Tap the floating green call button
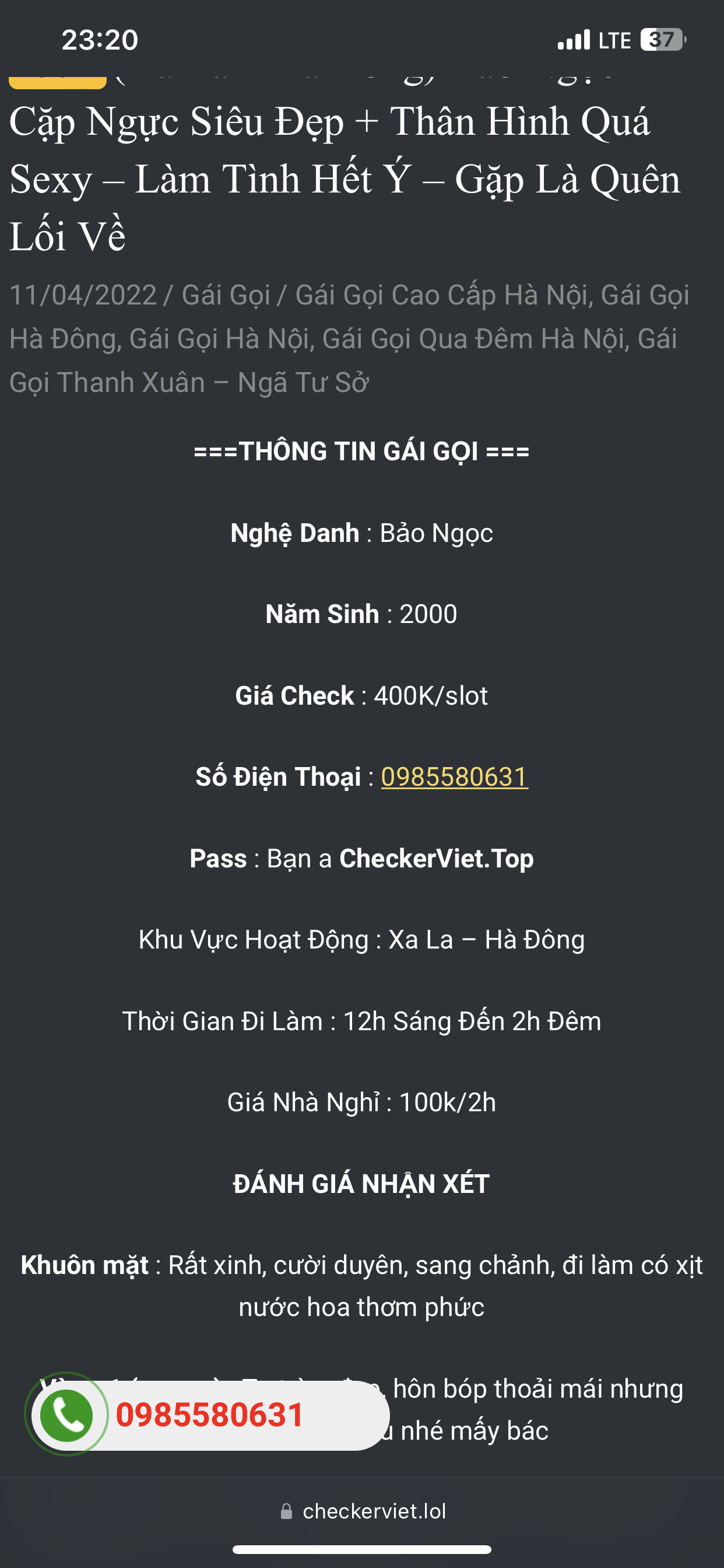This screenshot has width=724, height=1568. coord(67,1415)
